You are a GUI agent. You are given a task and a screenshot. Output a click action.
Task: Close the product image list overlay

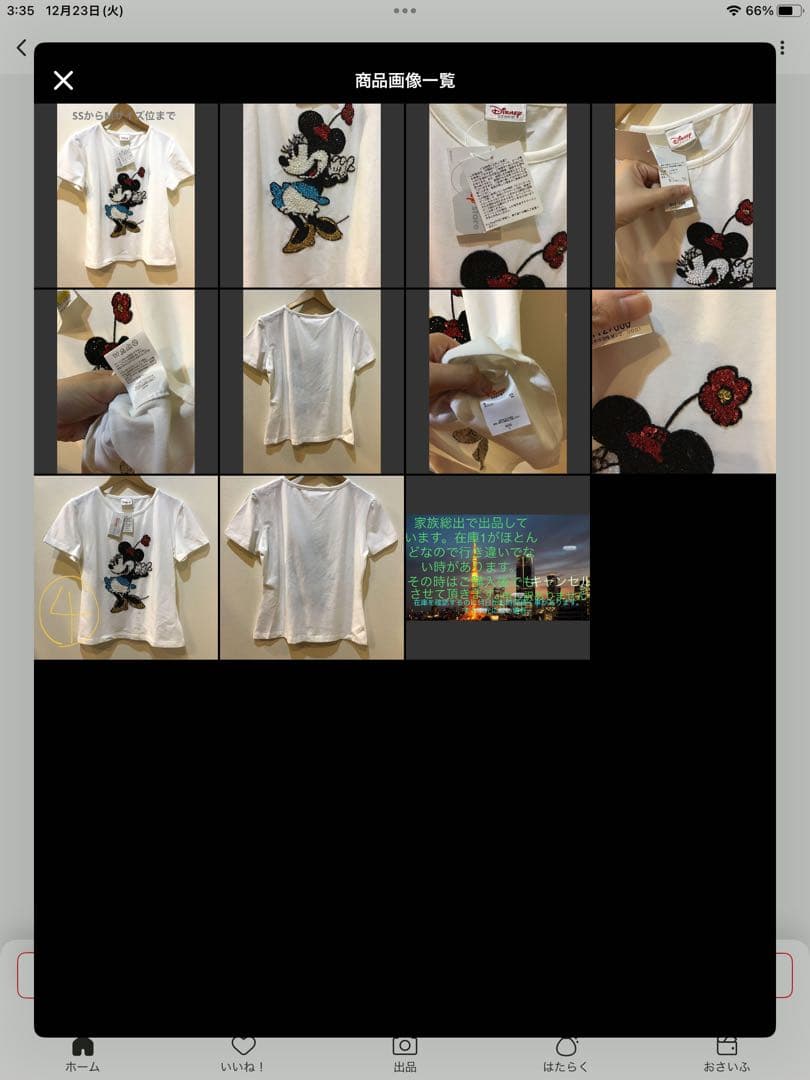coord(63,81)
